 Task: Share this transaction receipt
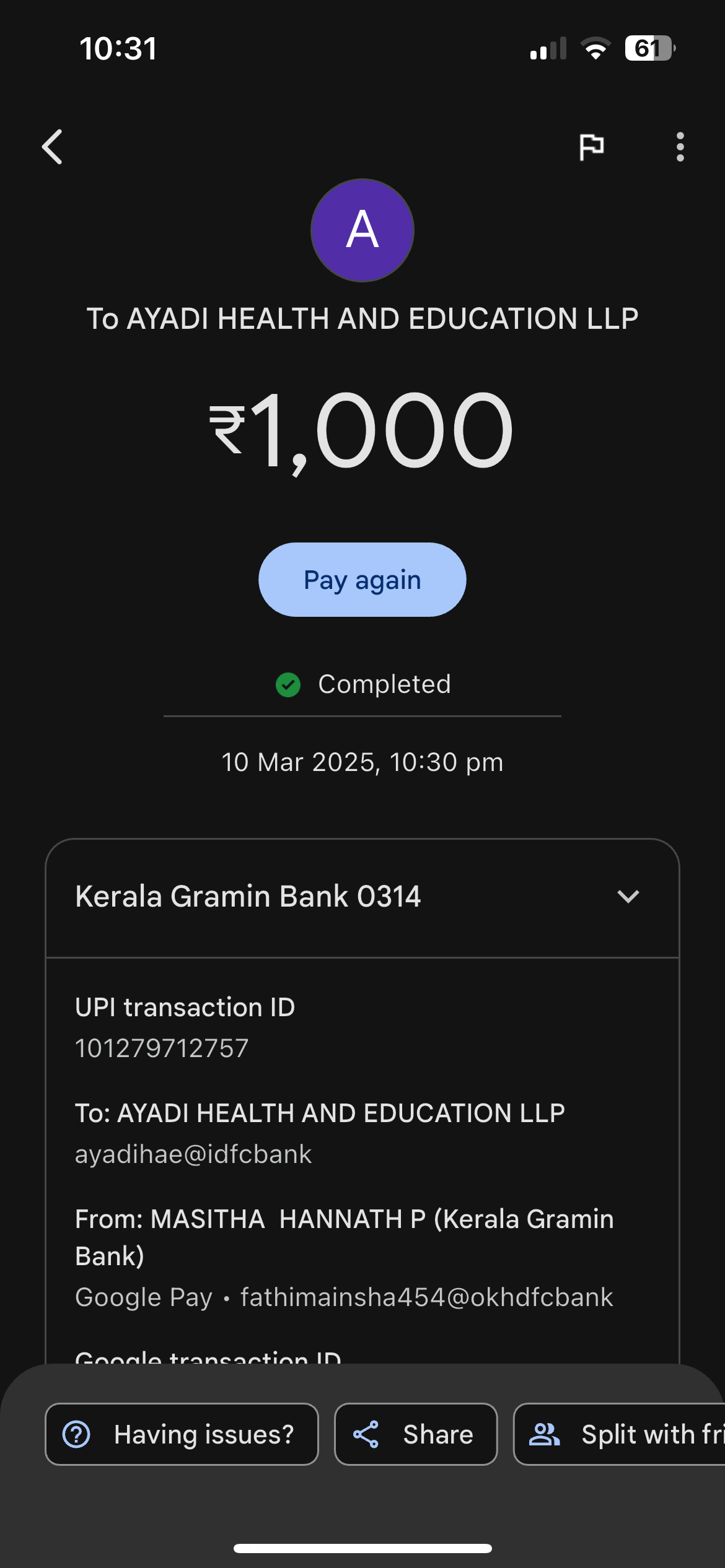coord(416,1434)
